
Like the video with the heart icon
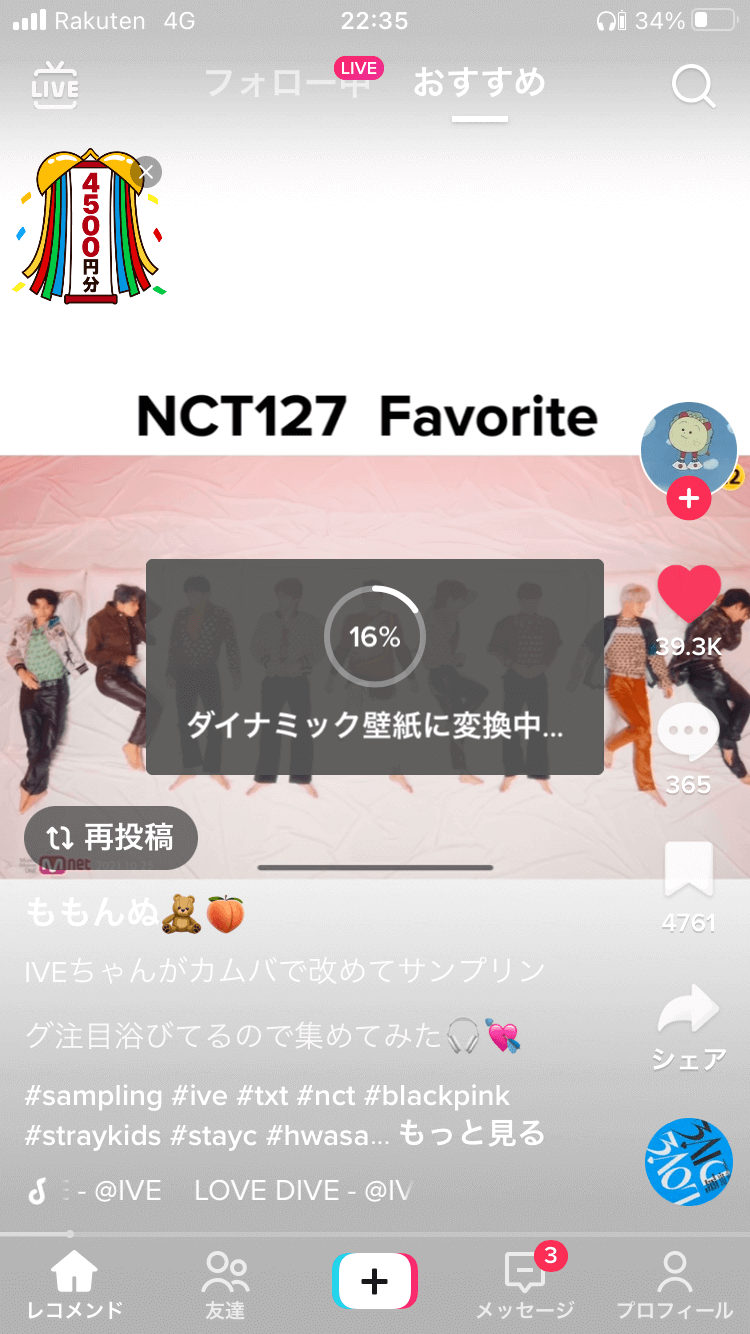click(688, 595)
